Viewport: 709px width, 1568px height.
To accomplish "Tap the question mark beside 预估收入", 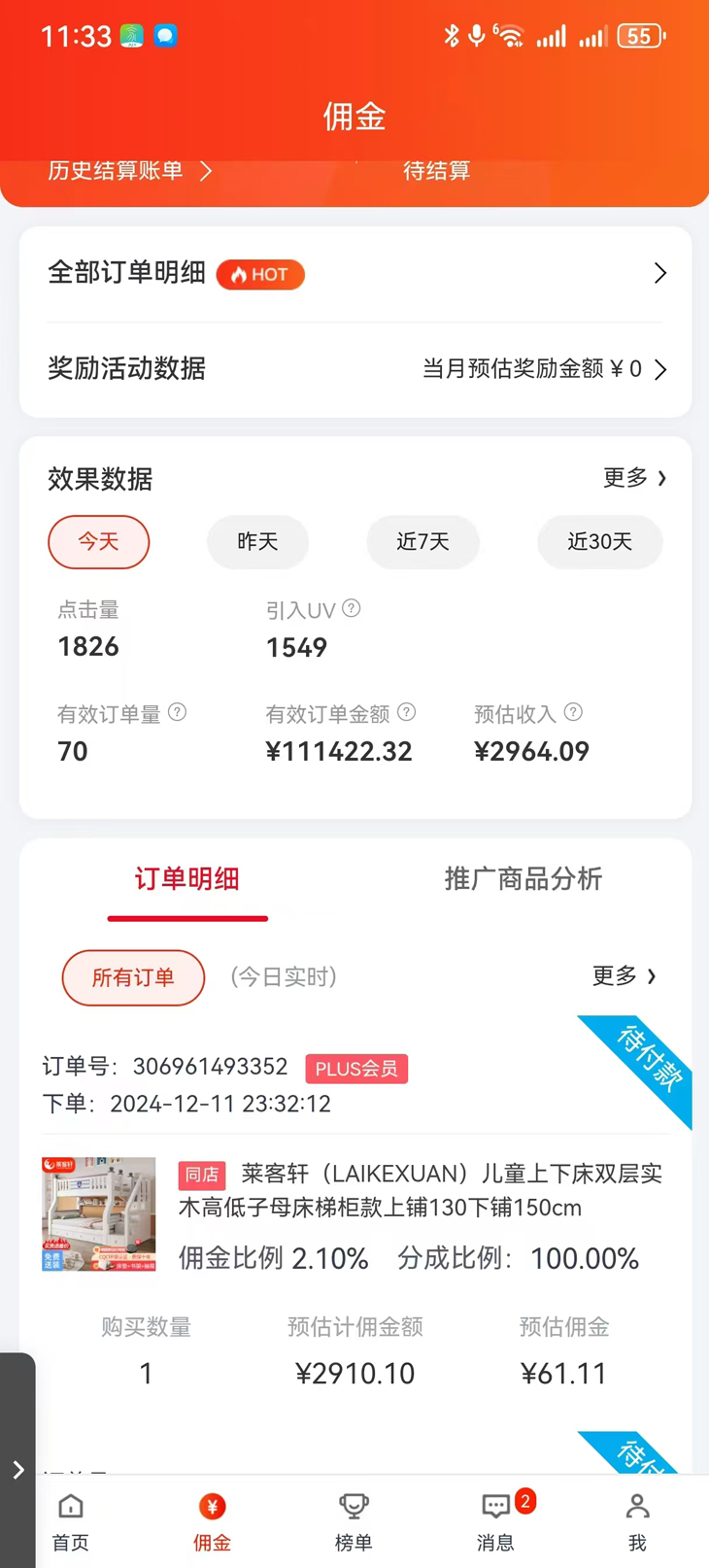I will point(573,713).
